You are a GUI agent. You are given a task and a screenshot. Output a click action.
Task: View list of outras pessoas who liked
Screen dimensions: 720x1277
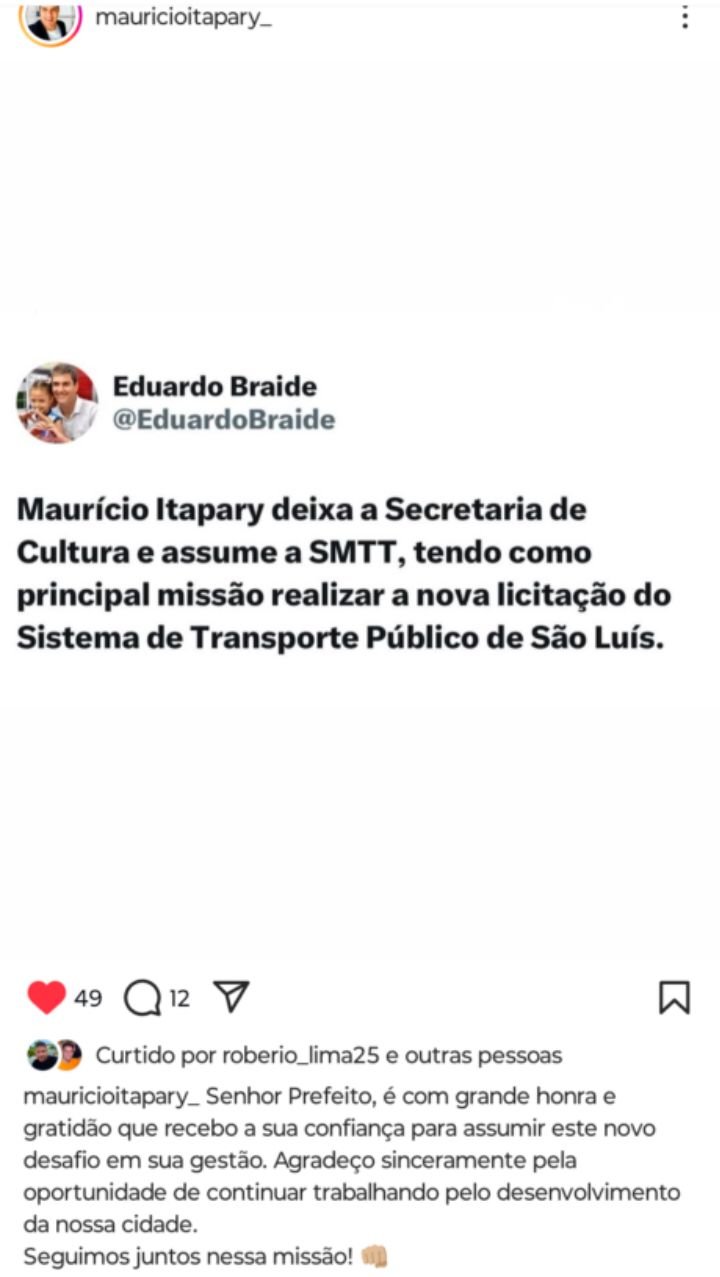(x=490, y=1055)
